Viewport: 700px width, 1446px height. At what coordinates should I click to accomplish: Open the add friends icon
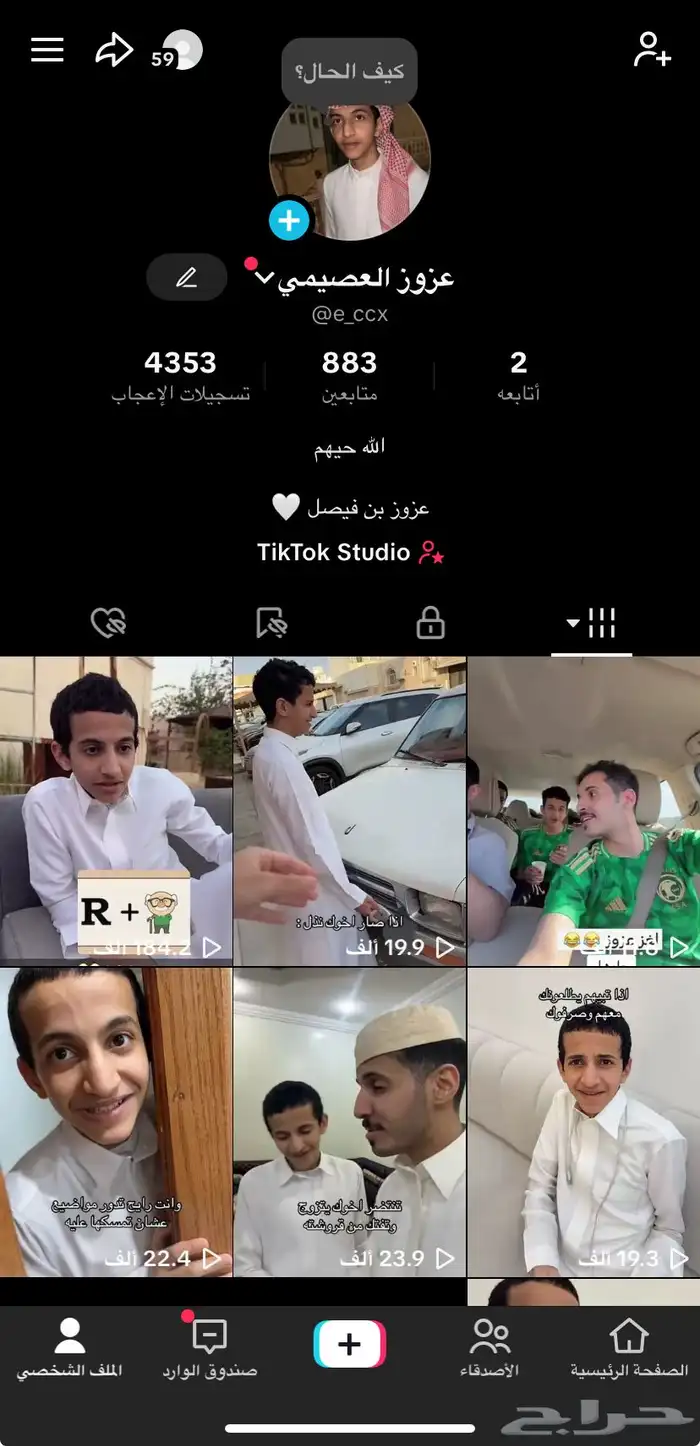coord(651,49)
